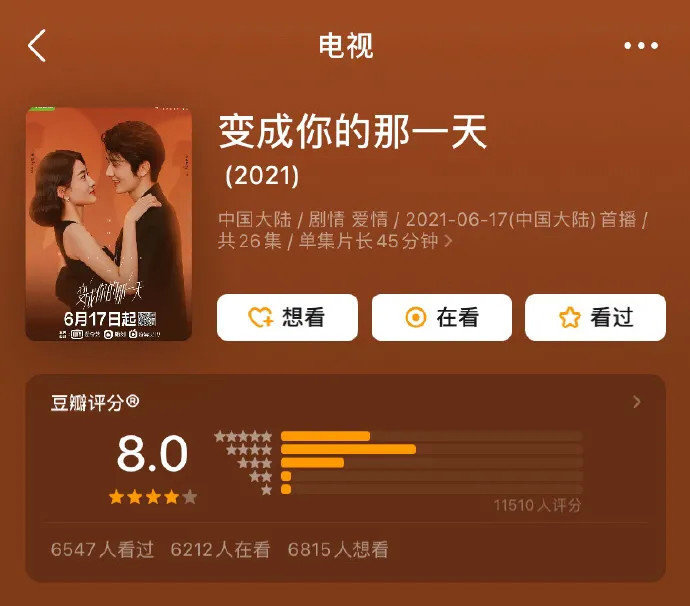Image resolution: width=690 pixels, height=606 pixels.
Task: Open the drama poster image
Action: pos(109,223)
